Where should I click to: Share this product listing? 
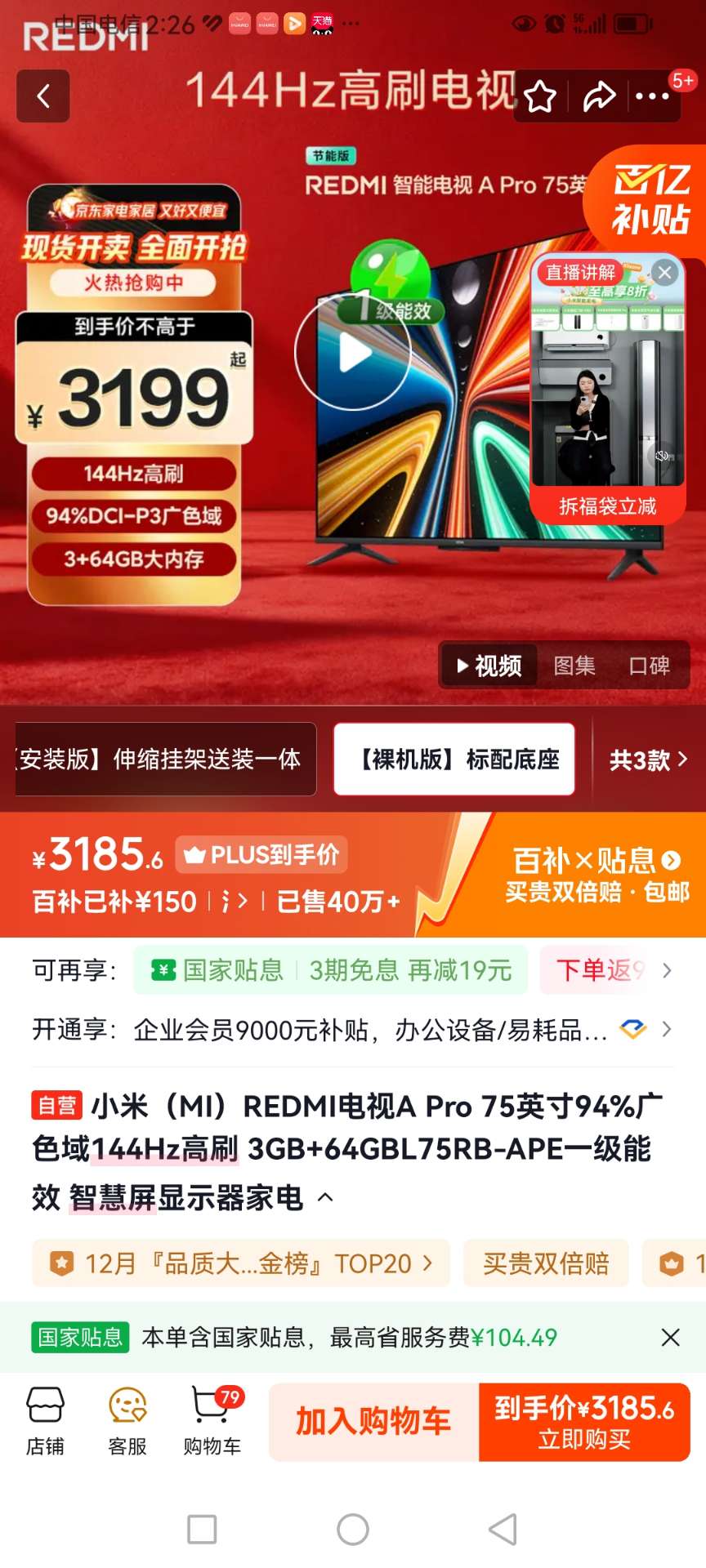point(598,96)
